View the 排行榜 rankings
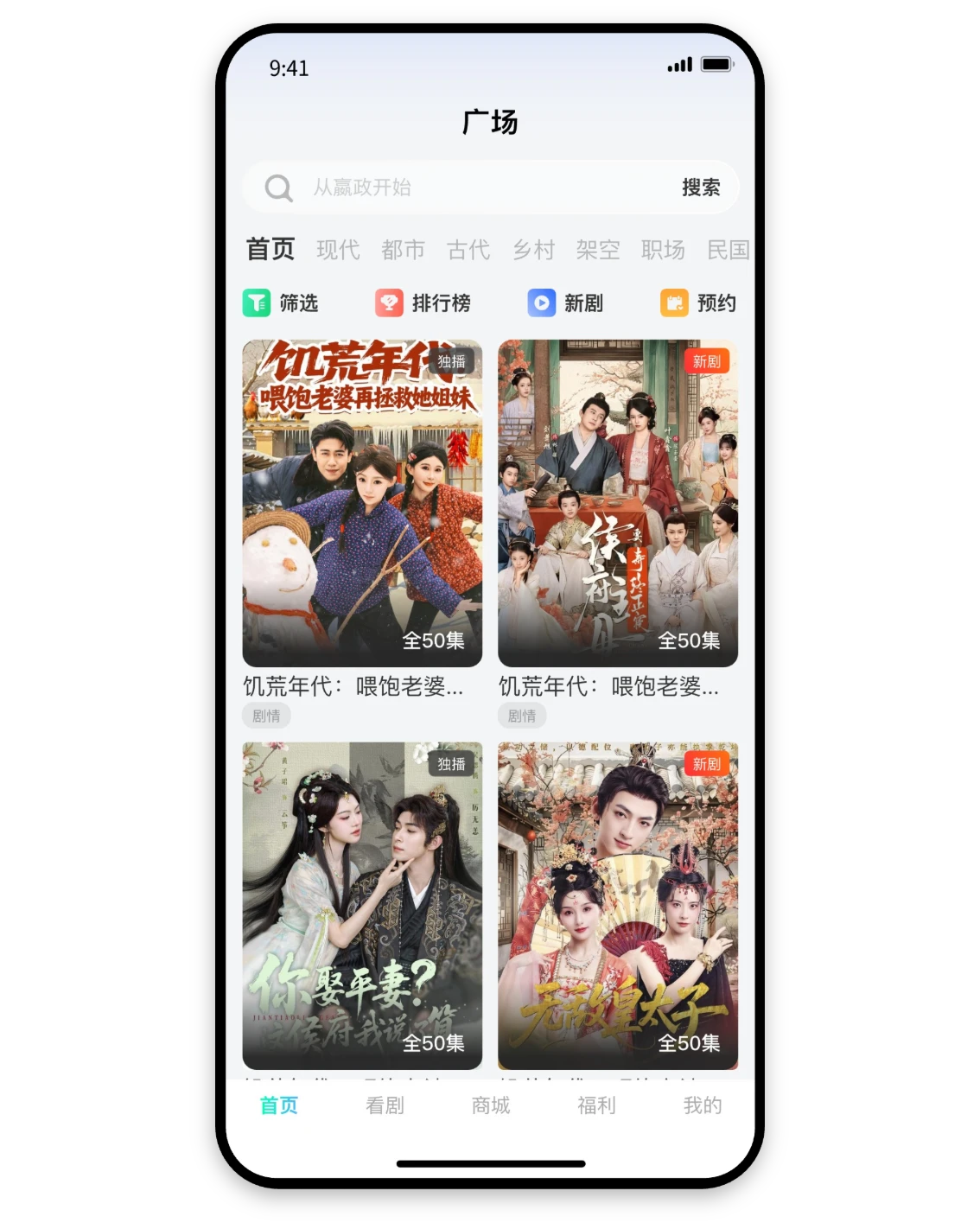Viewport: 980px width, 1229px height. (x=423, y=303)
